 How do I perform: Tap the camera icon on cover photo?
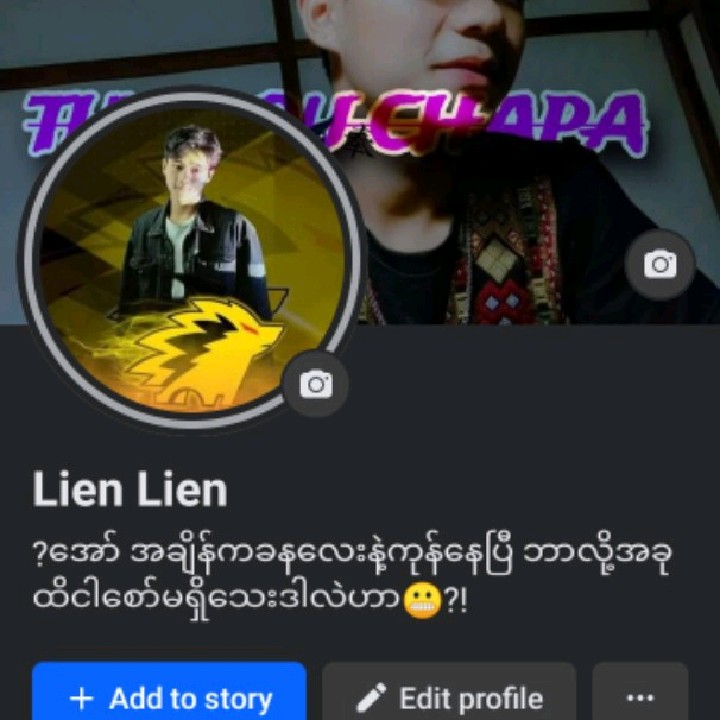click(x=659, y=264)
